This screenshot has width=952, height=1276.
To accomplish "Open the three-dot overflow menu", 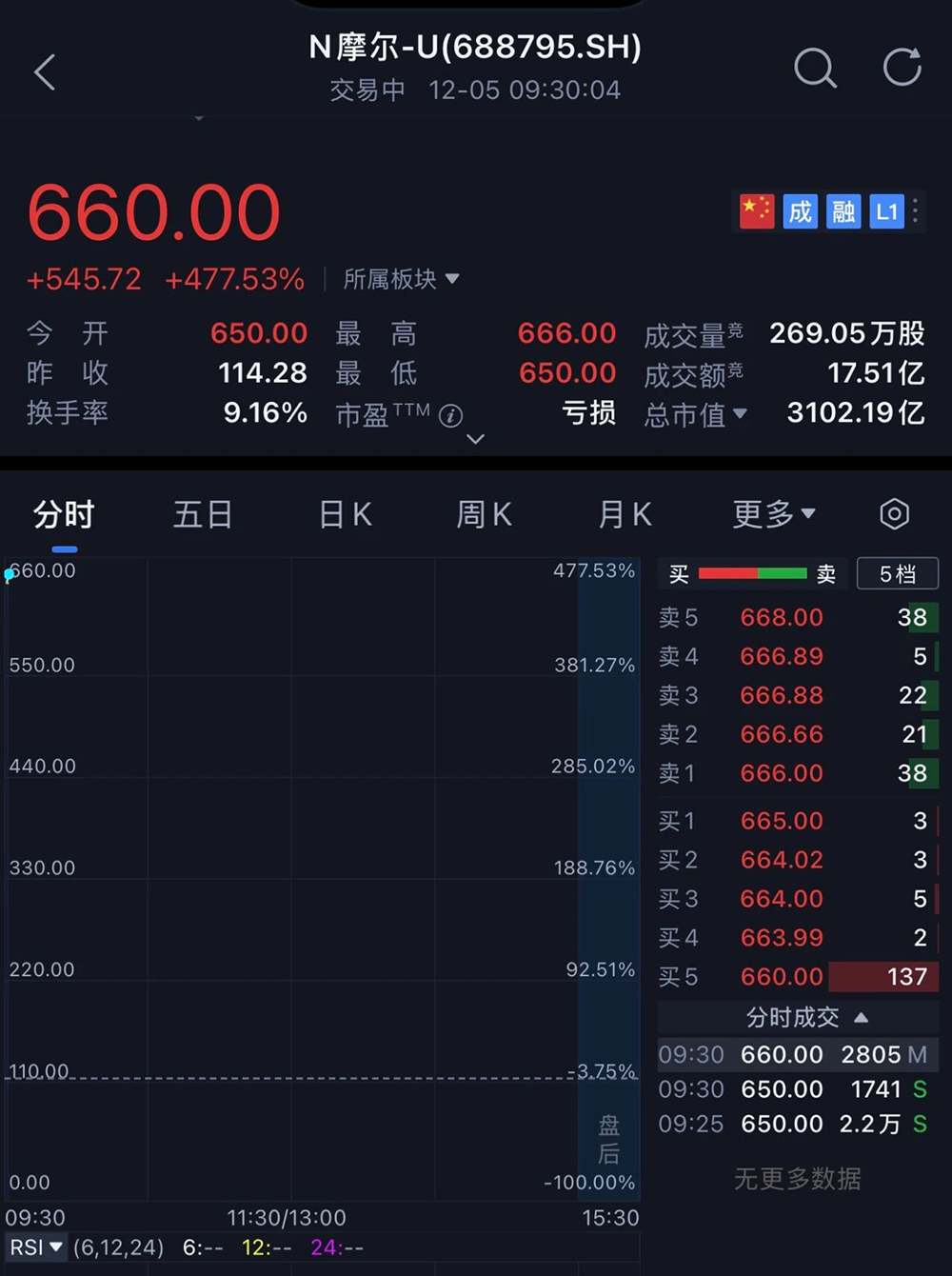I will [x=914, y=211].
